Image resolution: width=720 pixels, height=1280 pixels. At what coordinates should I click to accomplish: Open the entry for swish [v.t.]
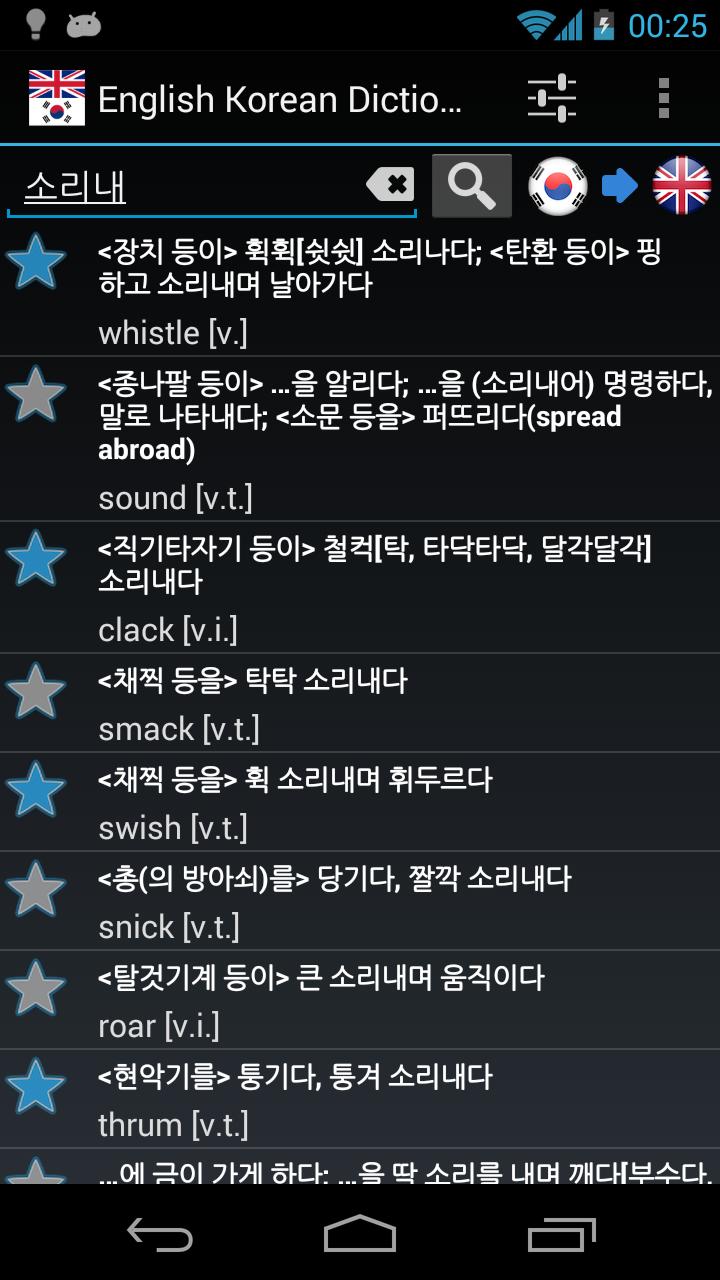[x=400, y=803]
